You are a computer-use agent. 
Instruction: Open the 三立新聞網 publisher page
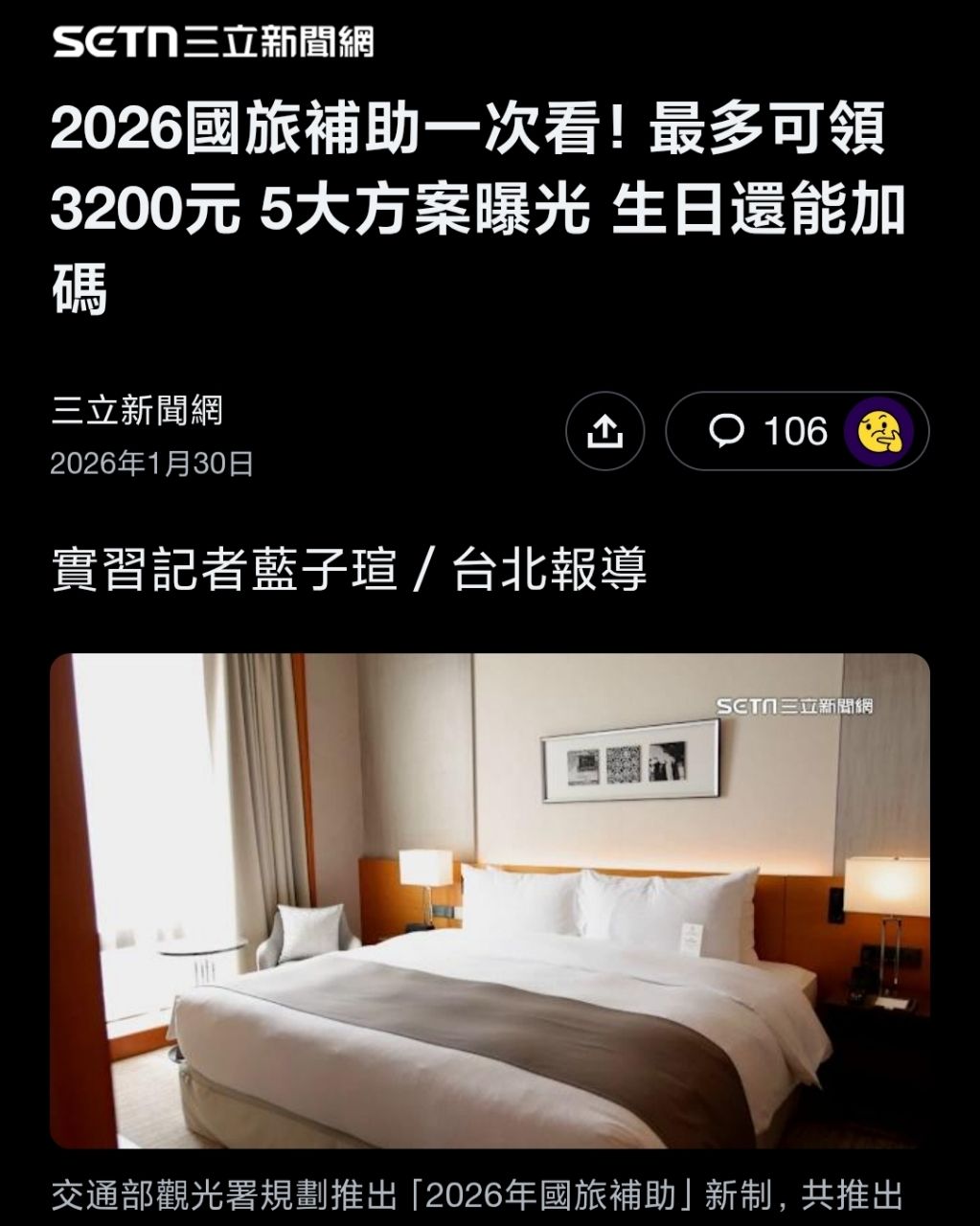137,410
